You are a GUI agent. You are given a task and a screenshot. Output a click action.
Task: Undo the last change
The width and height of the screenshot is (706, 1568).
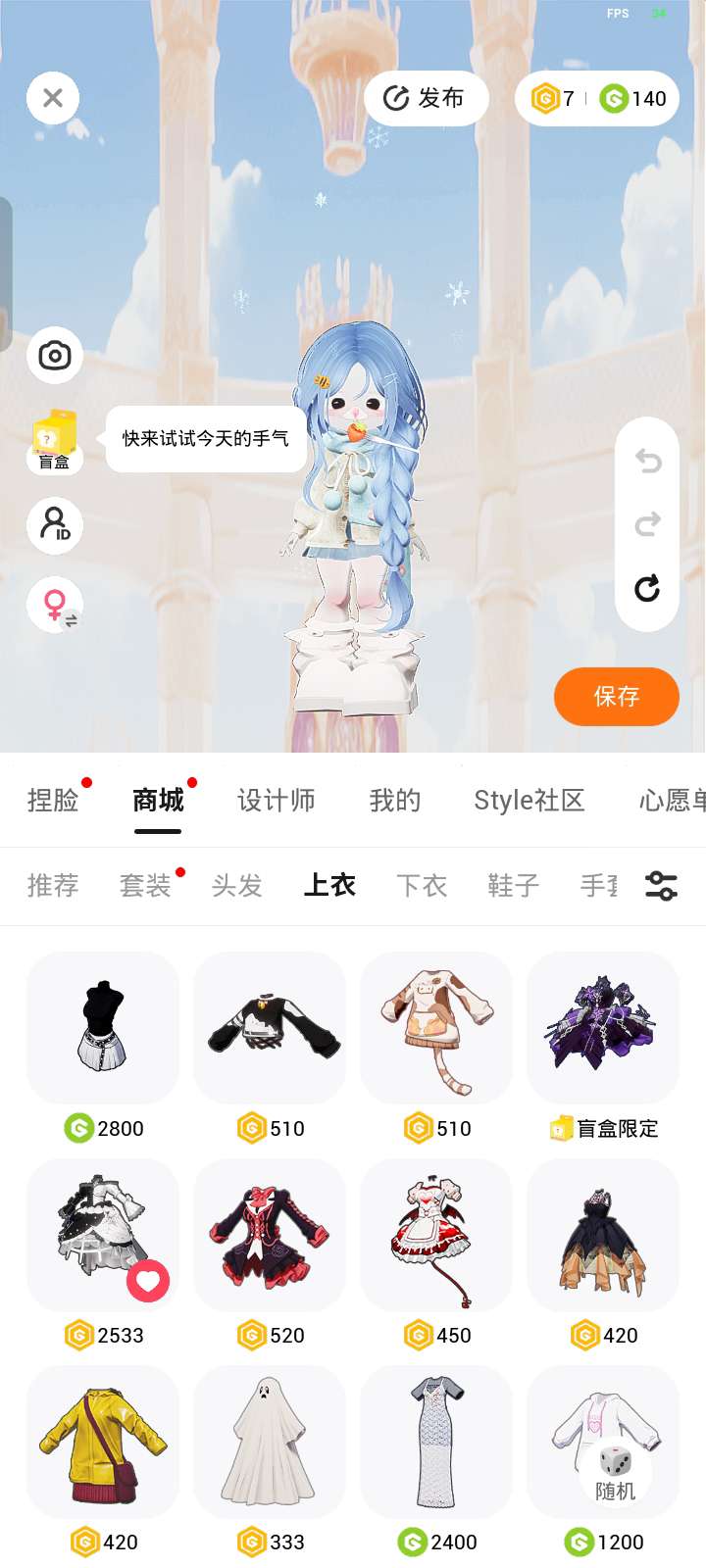(x=647, y=461)
